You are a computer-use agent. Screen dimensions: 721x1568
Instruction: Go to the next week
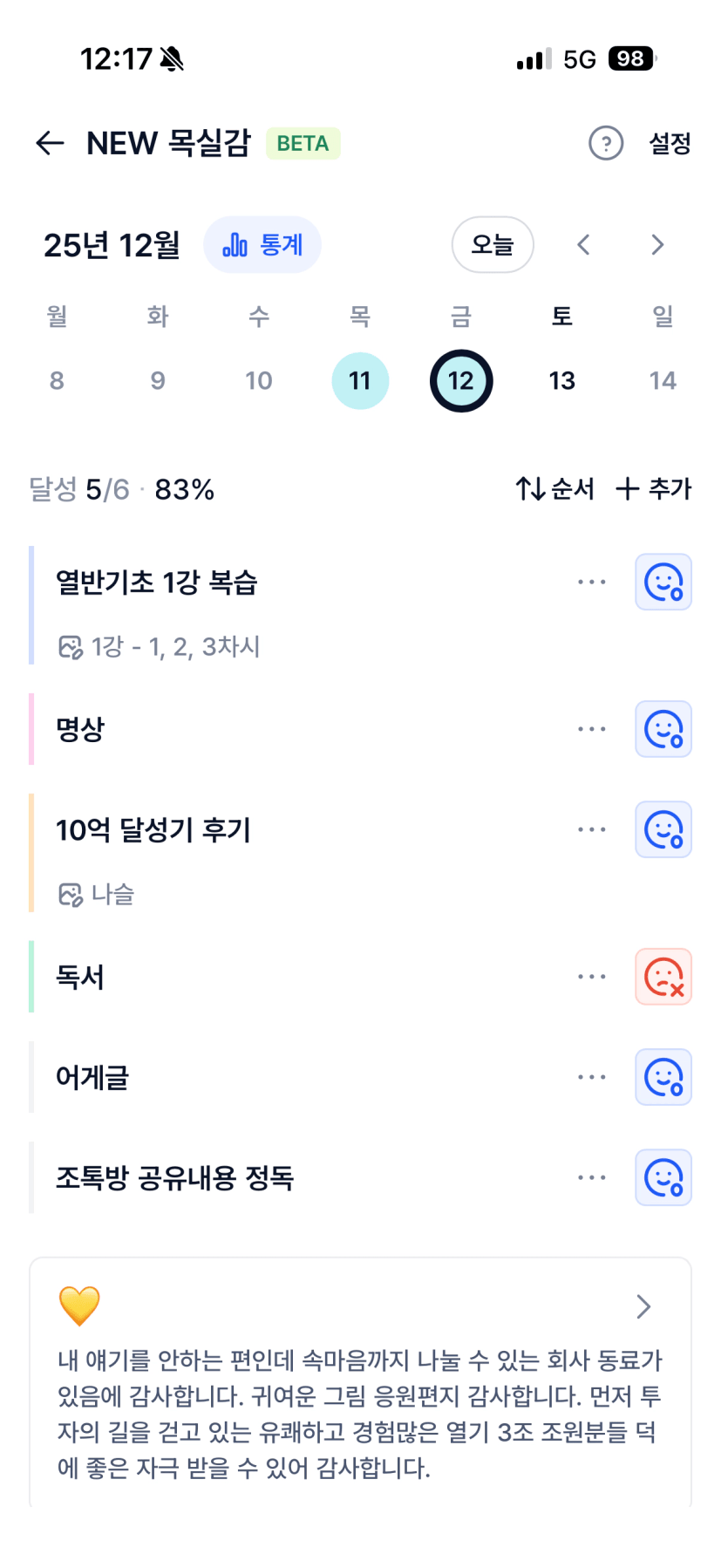657,245
